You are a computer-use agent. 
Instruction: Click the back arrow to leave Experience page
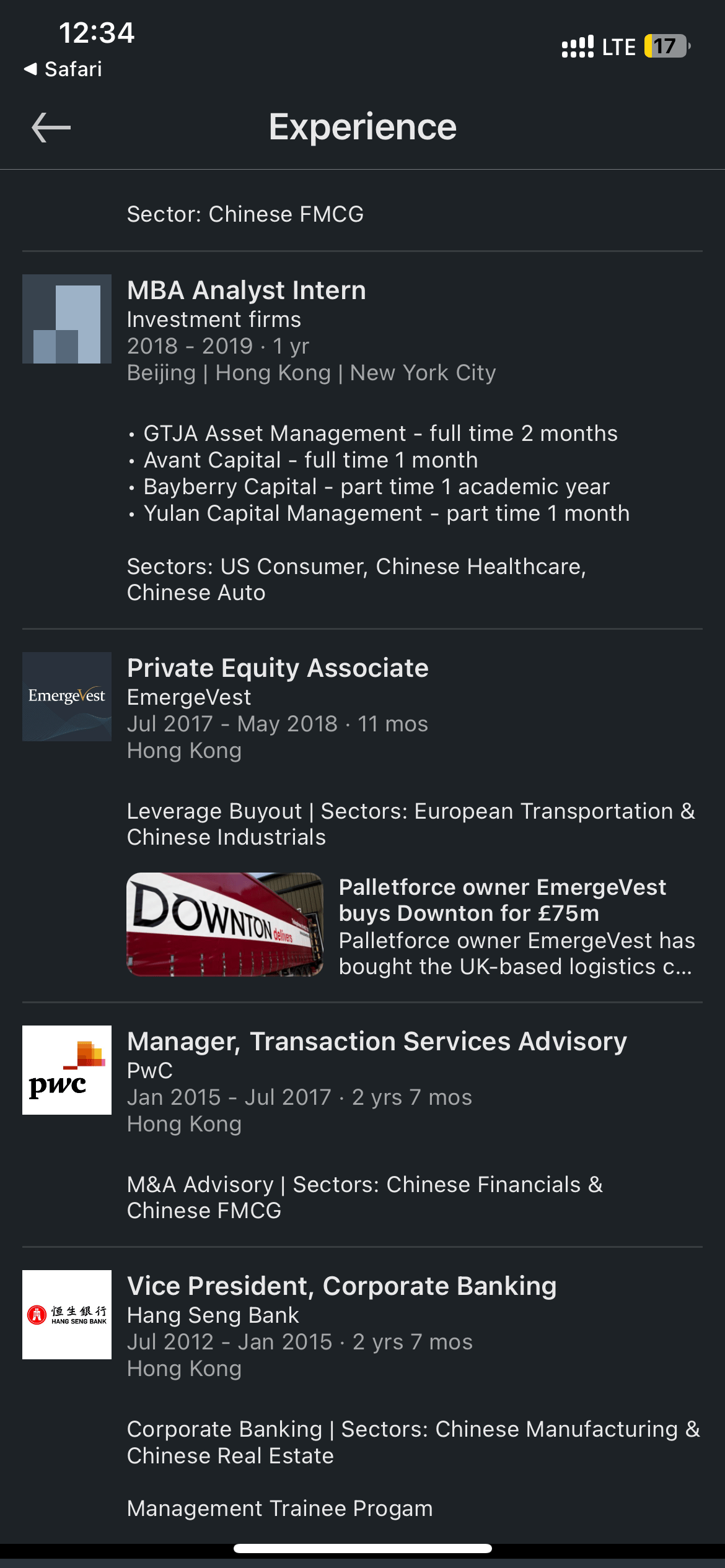[50, 127]
